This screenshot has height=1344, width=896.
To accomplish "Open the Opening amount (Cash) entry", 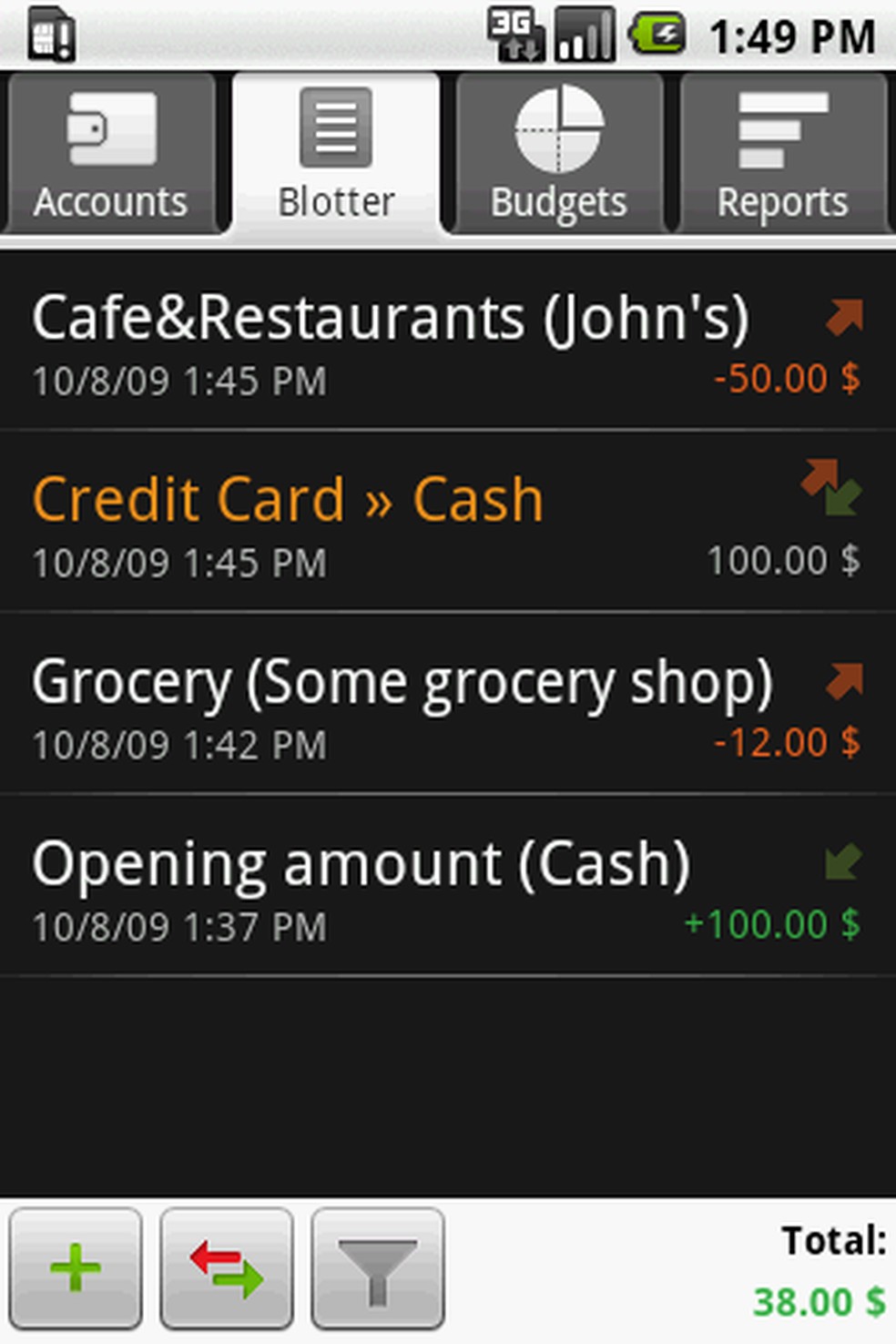I will click(x=446, y=888).
